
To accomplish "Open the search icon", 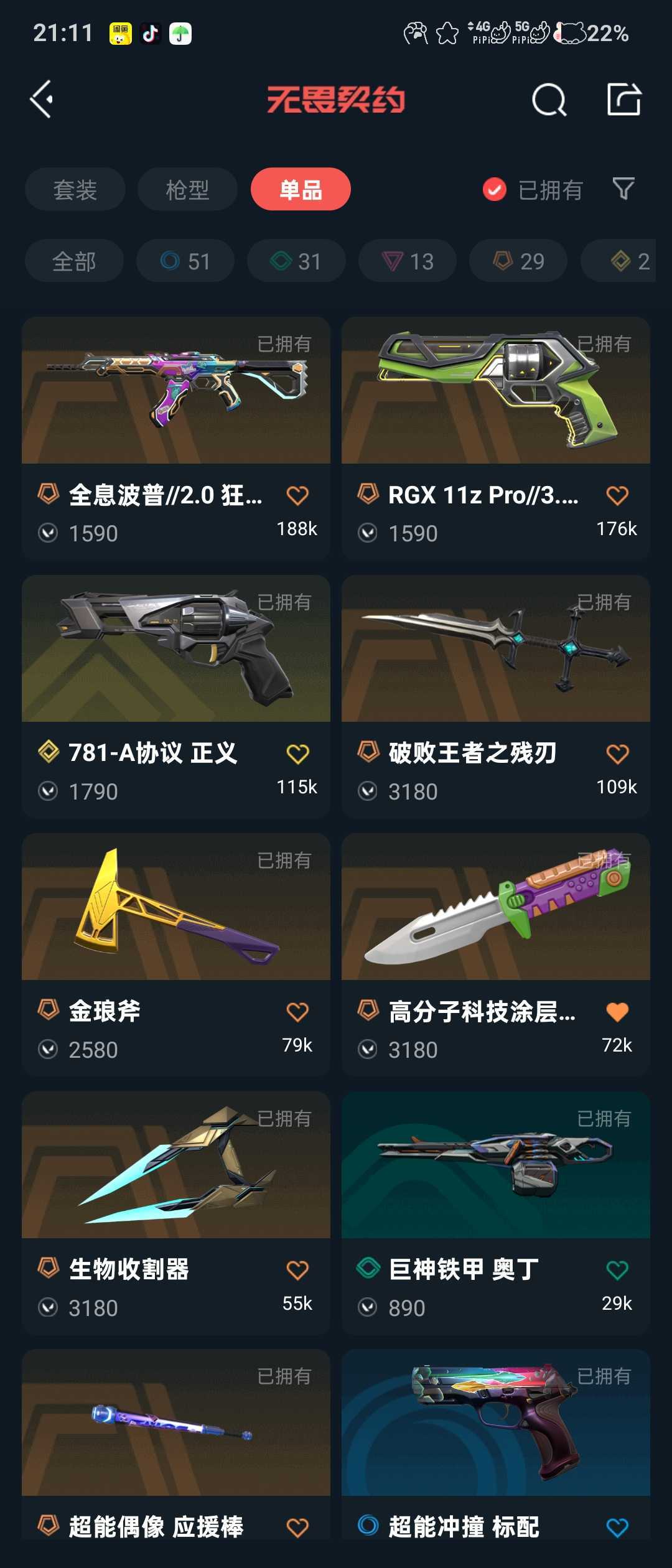I will click(549, 101).
